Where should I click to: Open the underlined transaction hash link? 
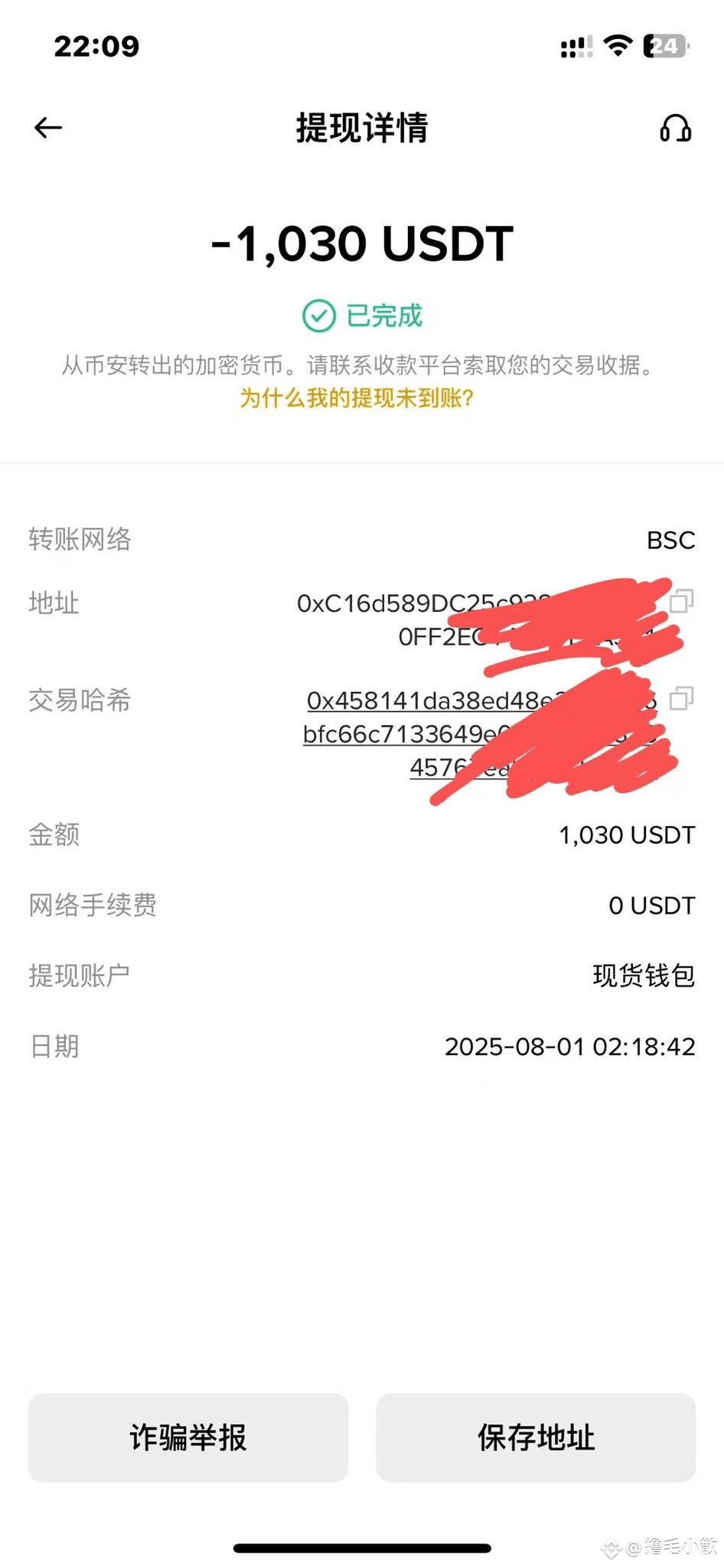point(480,733)
